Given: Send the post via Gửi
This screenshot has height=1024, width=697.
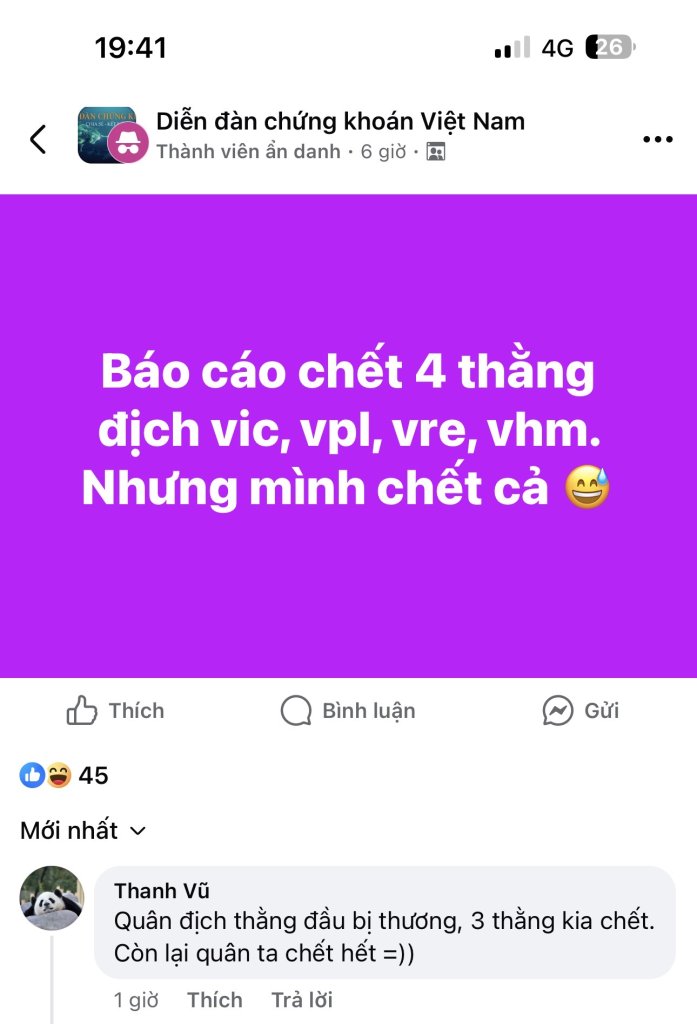Looking at the screenshot, I should (x=581, y=711).
